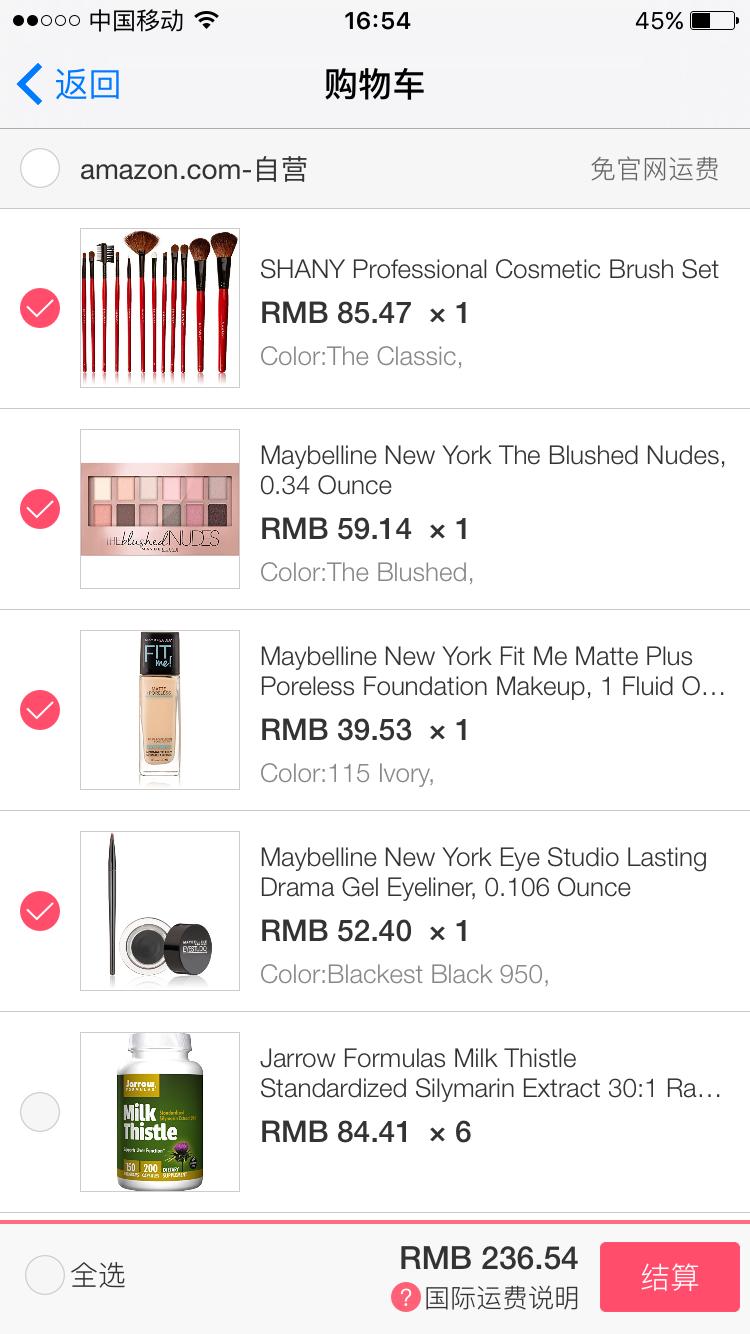Tick the 全选 select-all checkbox
Screen dimensions: 750x1334
tap(45, 1275)
